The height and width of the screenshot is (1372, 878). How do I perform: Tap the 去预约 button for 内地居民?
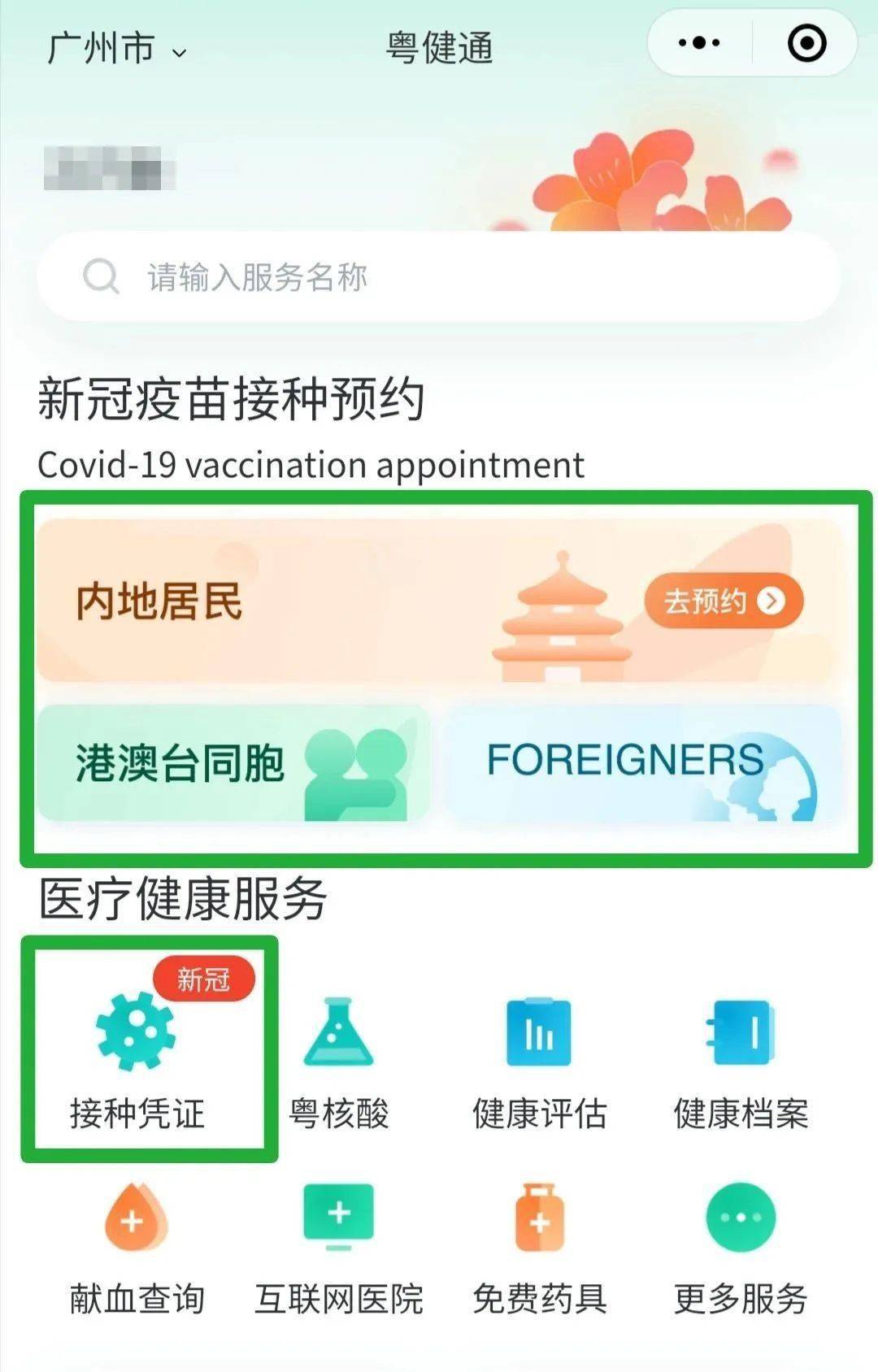click(x=724, y=601)
